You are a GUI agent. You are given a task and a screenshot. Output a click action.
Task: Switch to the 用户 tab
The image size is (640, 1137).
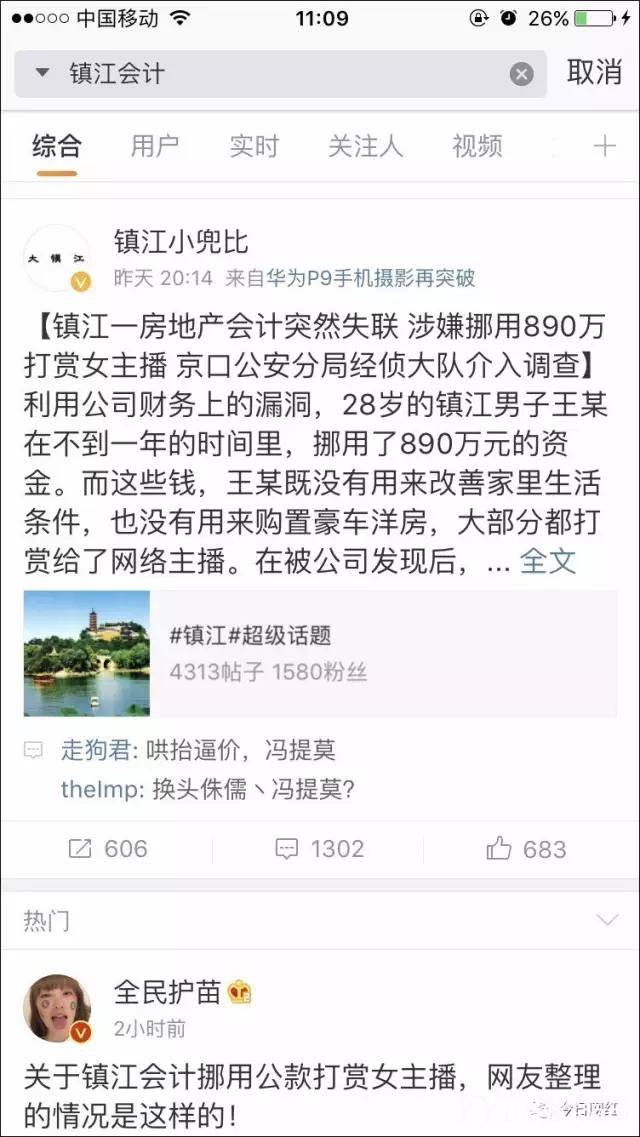(x=155, y=146)
